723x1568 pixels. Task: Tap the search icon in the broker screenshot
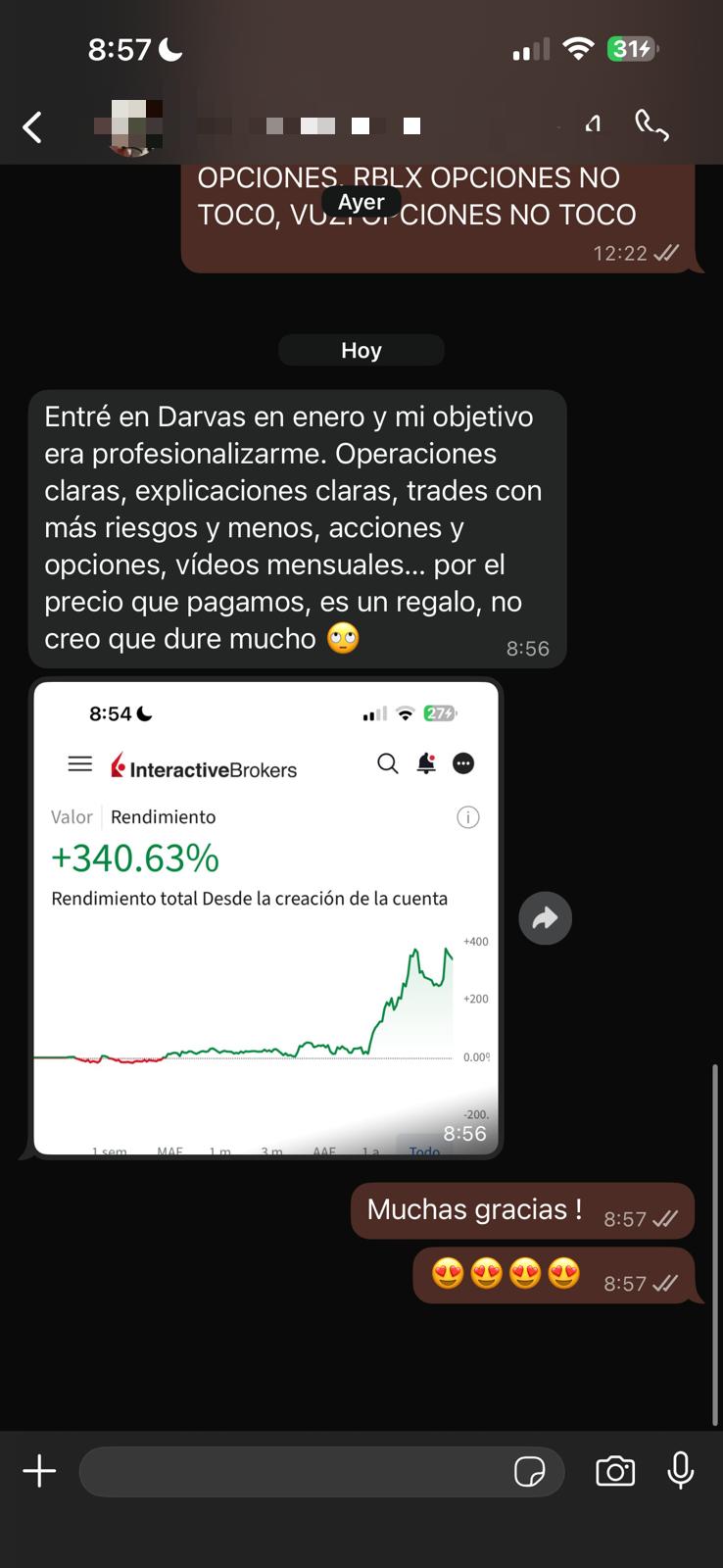[387, 763]
